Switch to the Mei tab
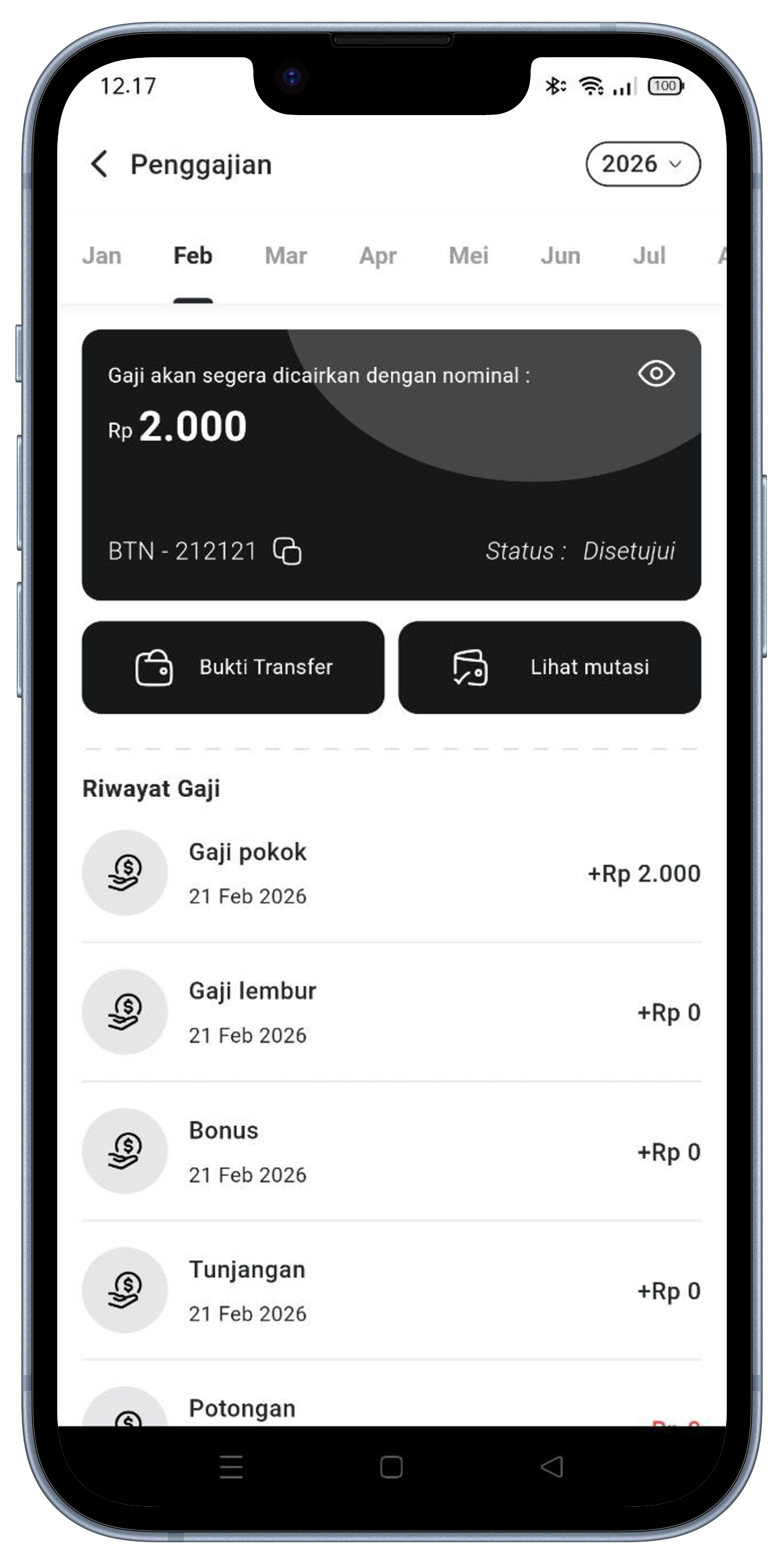Screen dimensions: 784x1564 coord(469,255)
